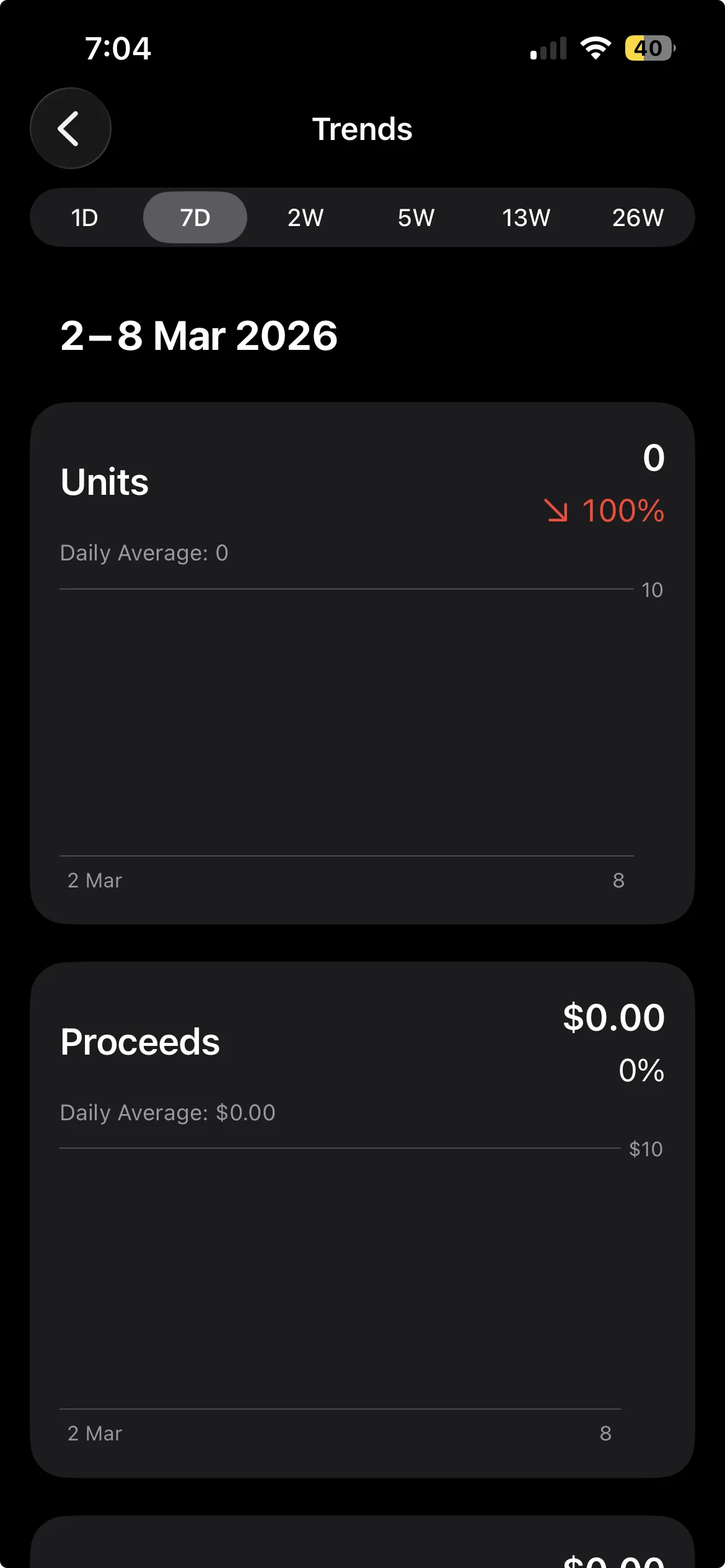725x1568 pixels.
Task: Tap the clock showing 7:04
Action: [x=118, y=48]
